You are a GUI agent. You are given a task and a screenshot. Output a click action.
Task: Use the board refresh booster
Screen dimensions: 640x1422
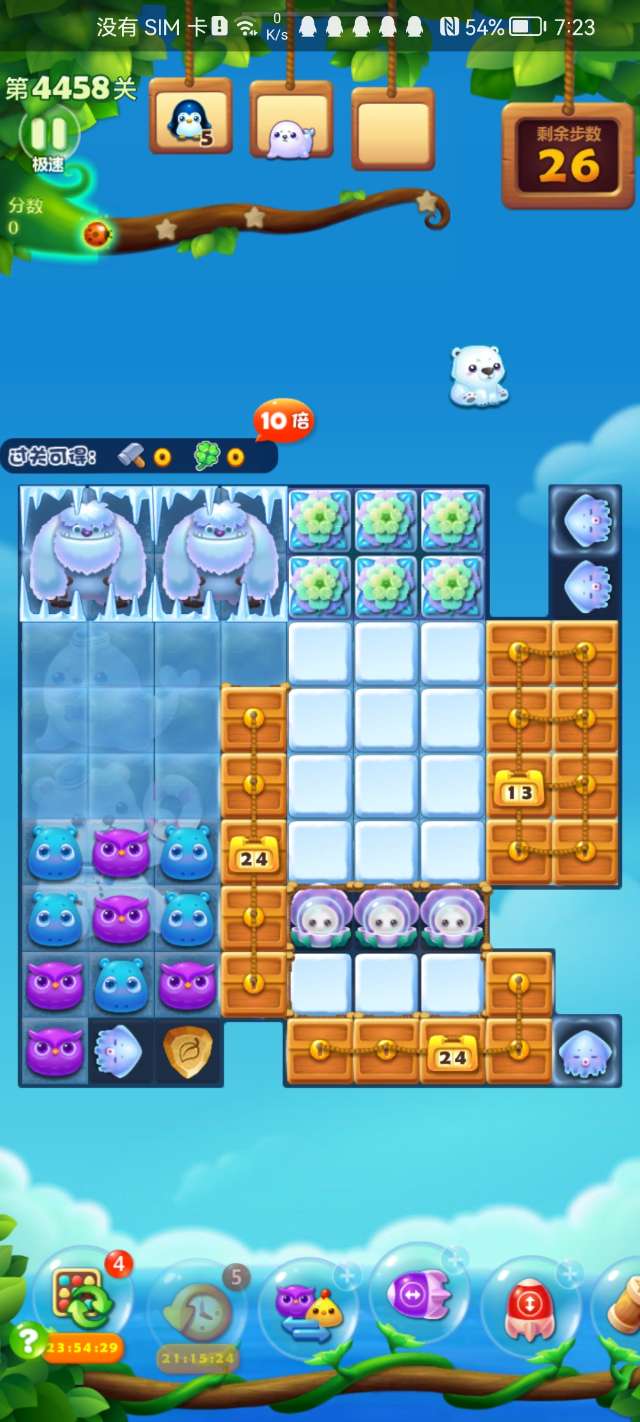tap(80, 1299)
